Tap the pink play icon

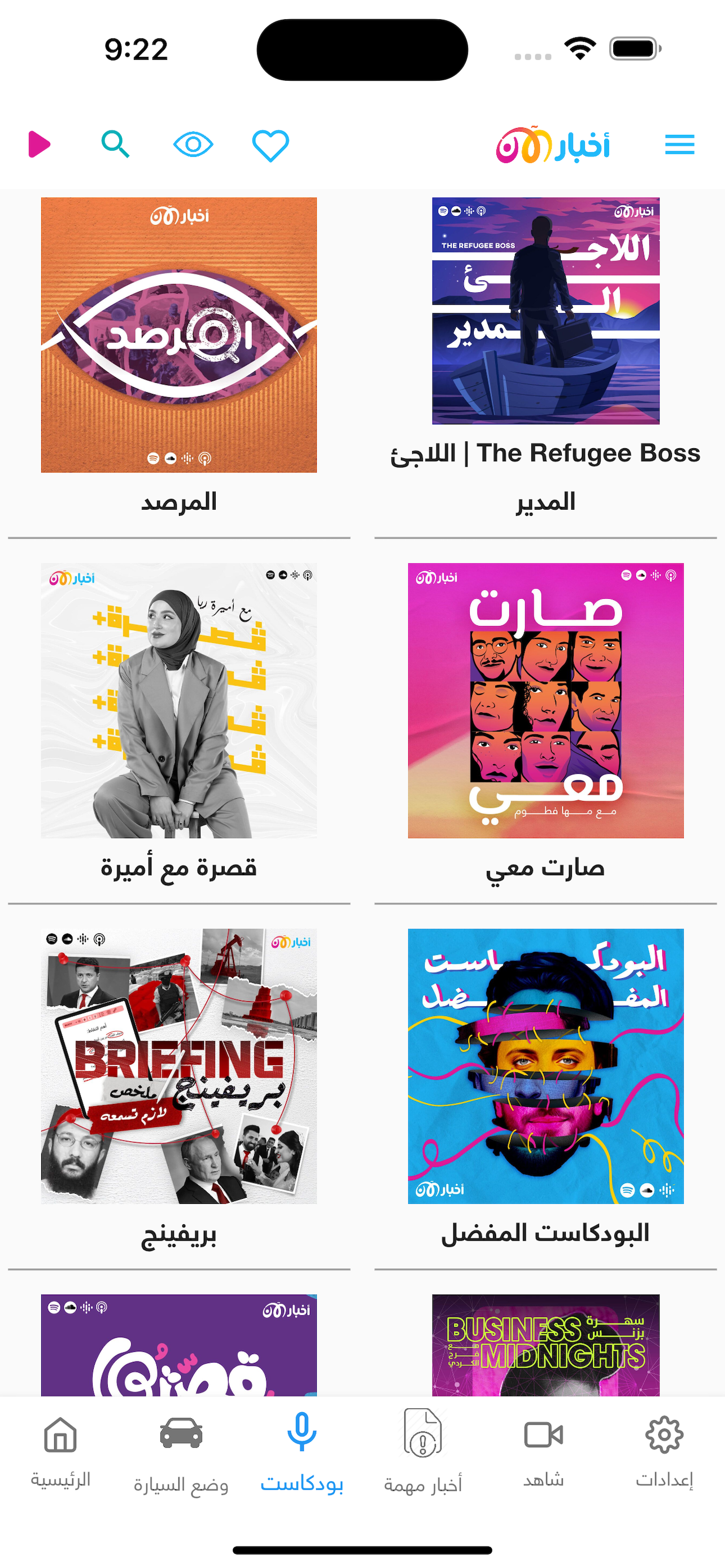click(40, 144)
